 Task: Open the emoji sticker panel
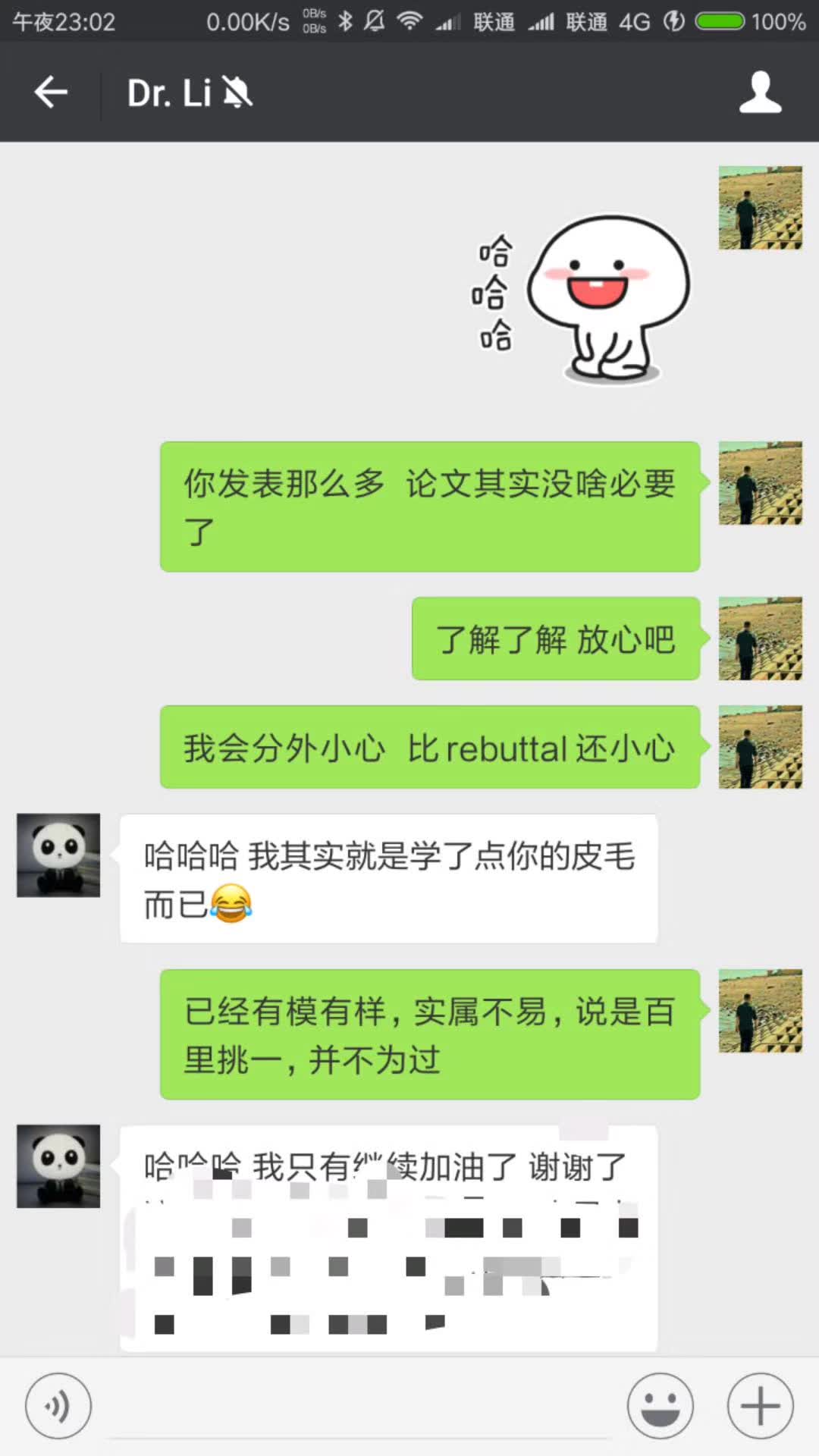point(660,1406)
